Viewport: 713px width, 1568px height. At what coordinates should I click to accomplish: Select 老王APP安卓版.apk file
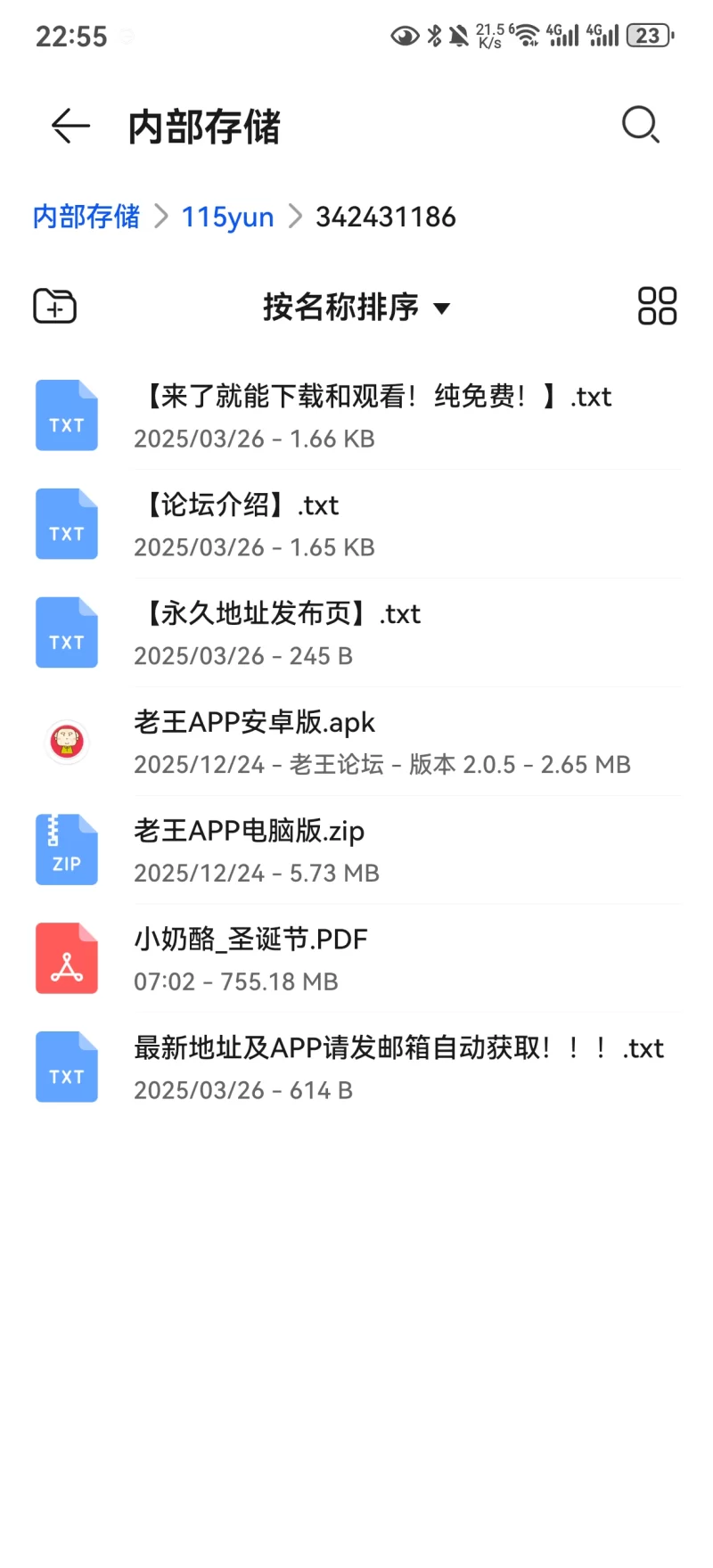coord(356,743)
